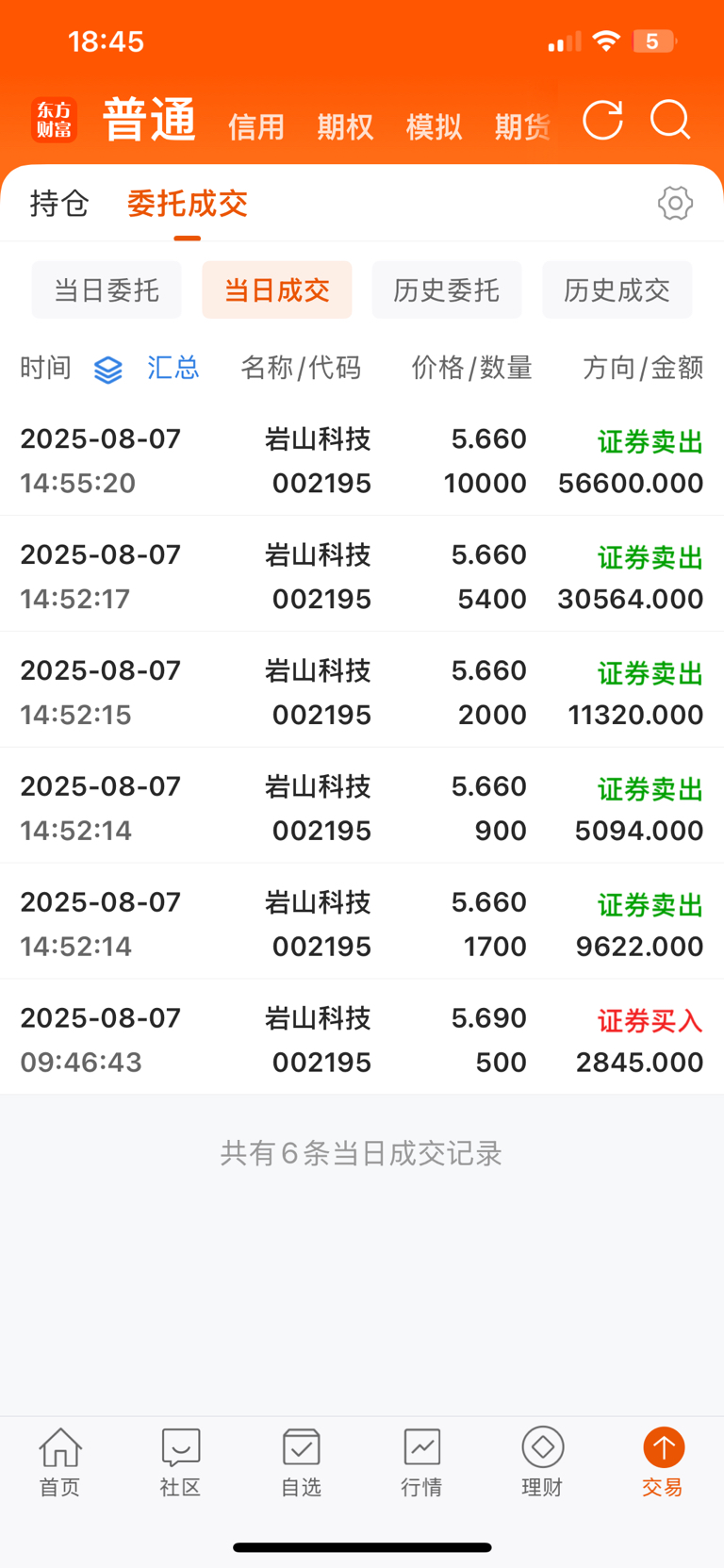Screen dimensions: 724x1568
Task: Open the 自选 watchlist tab
Action: [302, 1461]
